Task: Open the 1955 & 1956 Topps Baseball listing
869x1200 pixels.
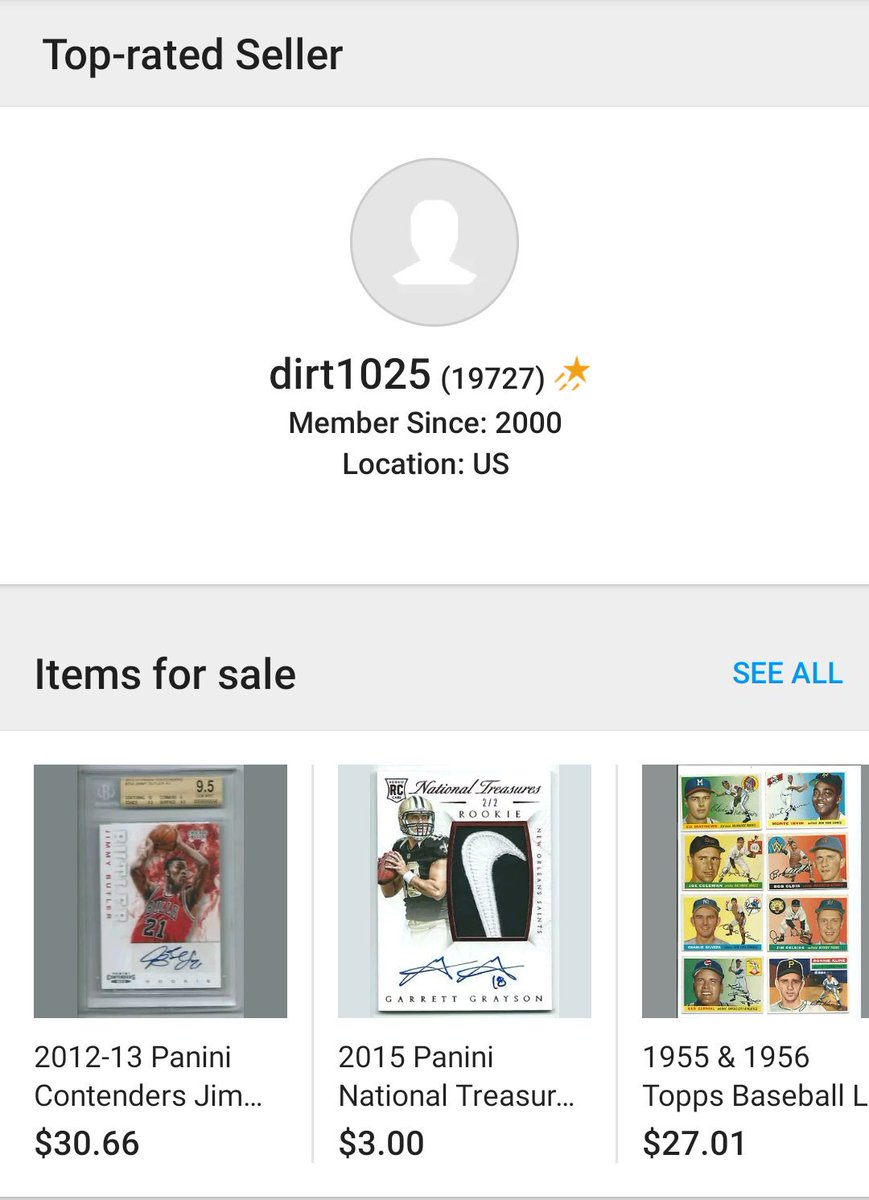Action: coord(754,891)
